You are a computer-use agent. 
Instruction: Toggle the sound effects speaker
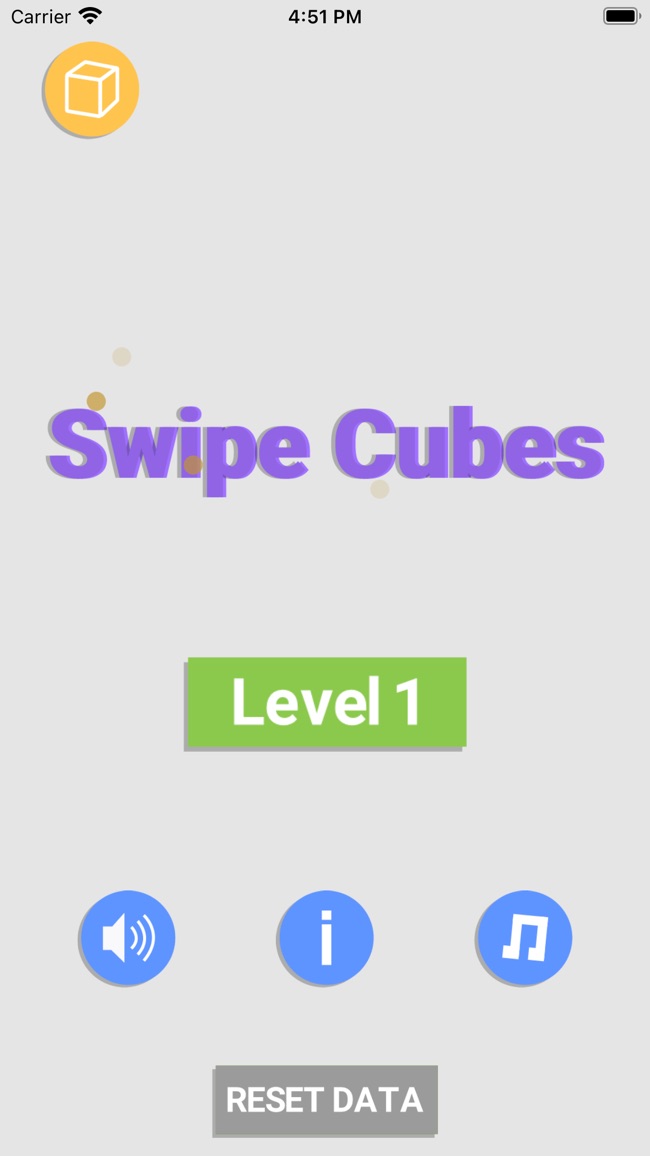[128, 938]
